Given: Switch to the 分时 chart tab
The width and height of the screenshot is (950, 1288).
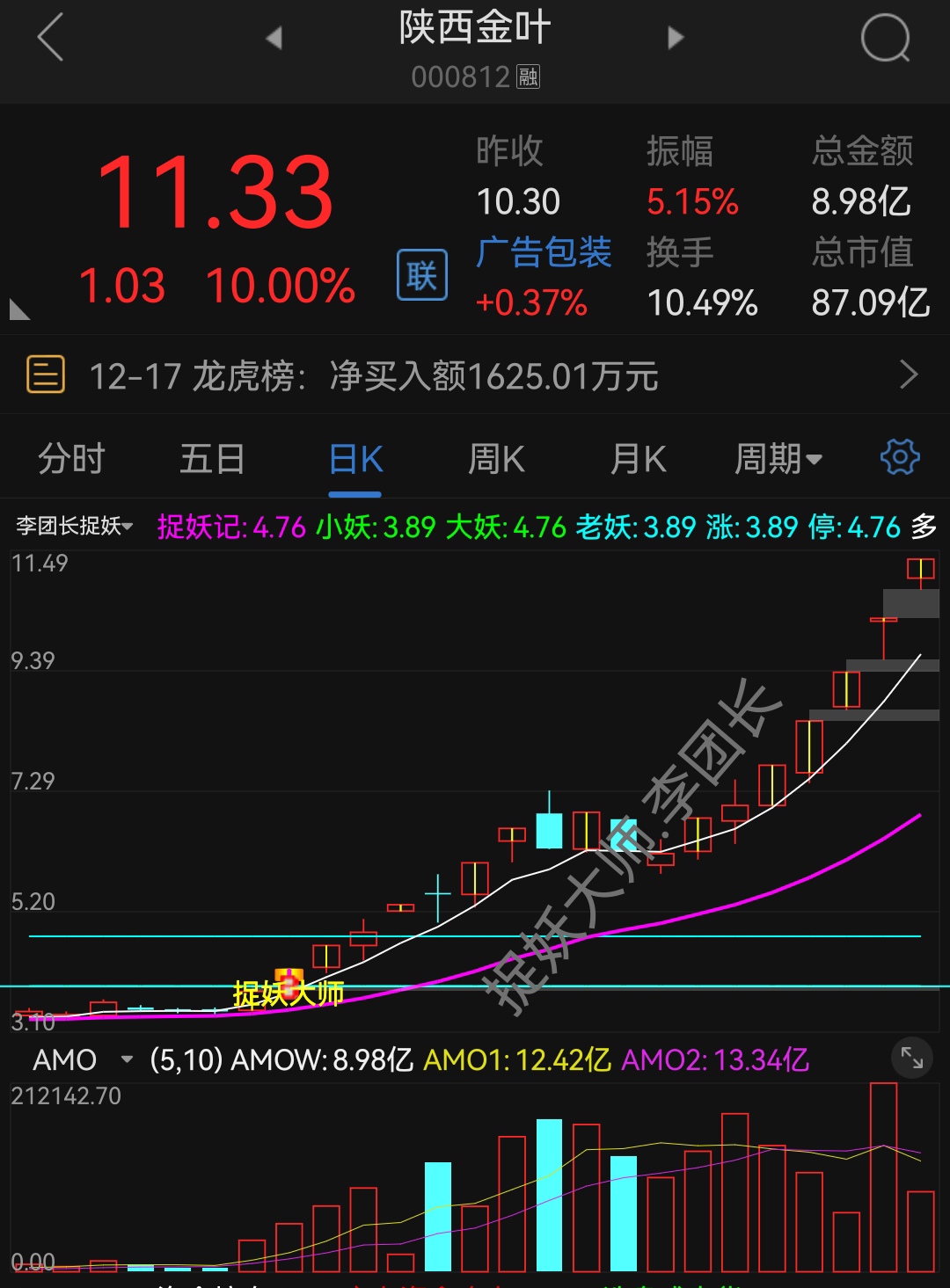Looking at the screenshot, I should (71, 459).
